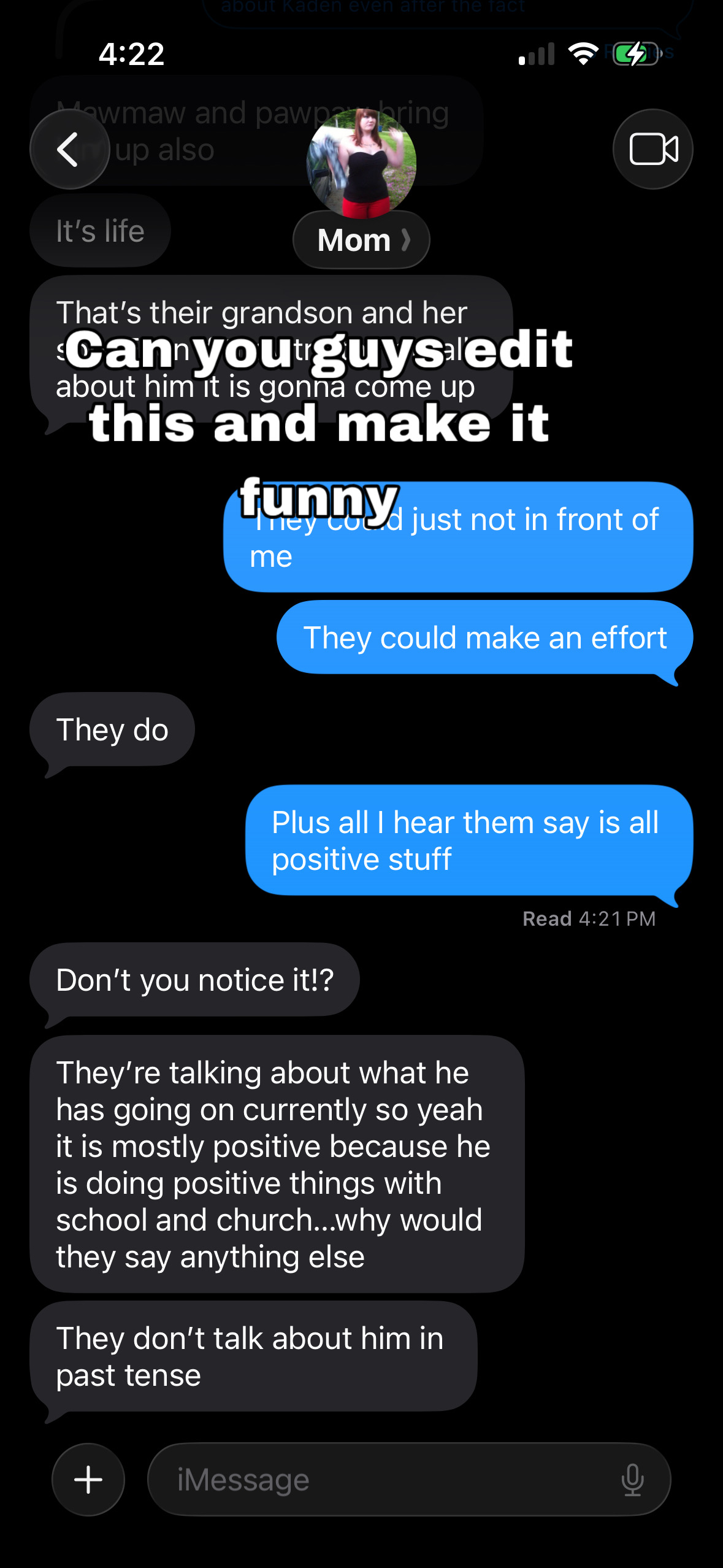Start a FaceTime video call with Mom
Viewport: 723px width, 1568px height.
tap(652, 149)
